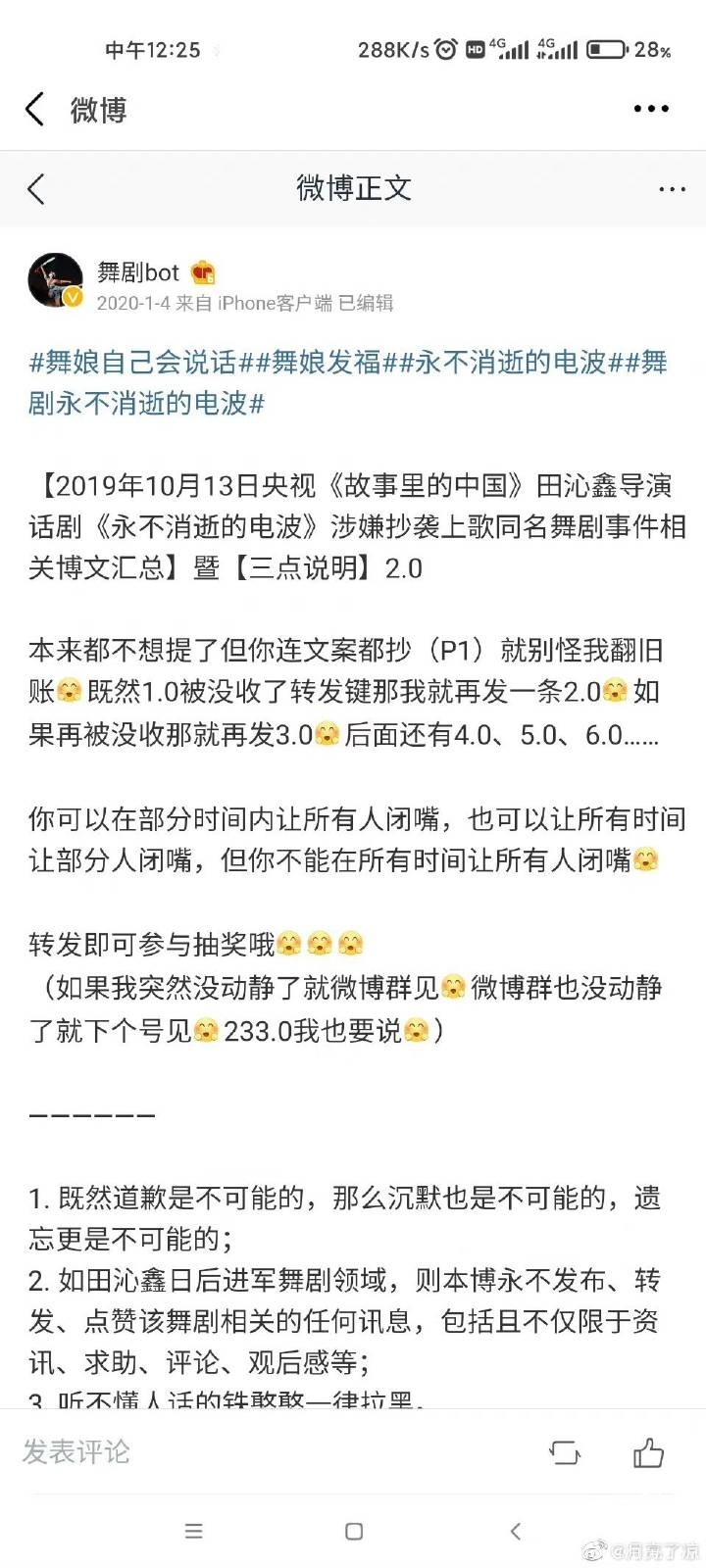Screen dimensions: 706x1568
Task: Go back from the 微博 outer header
Action: [x=36, y=109]
